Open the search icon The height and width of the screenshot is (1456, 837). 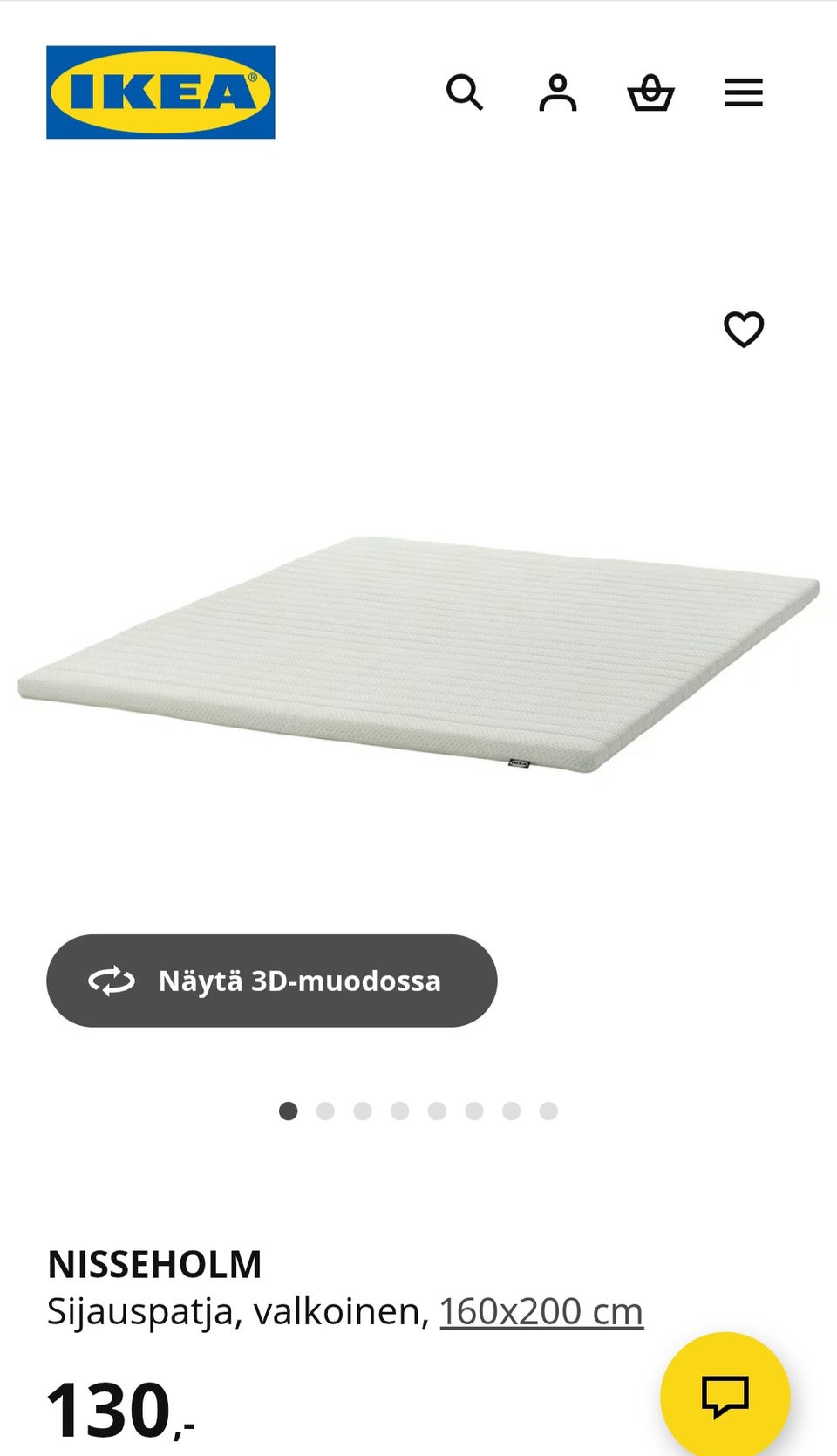click(464, 92)
